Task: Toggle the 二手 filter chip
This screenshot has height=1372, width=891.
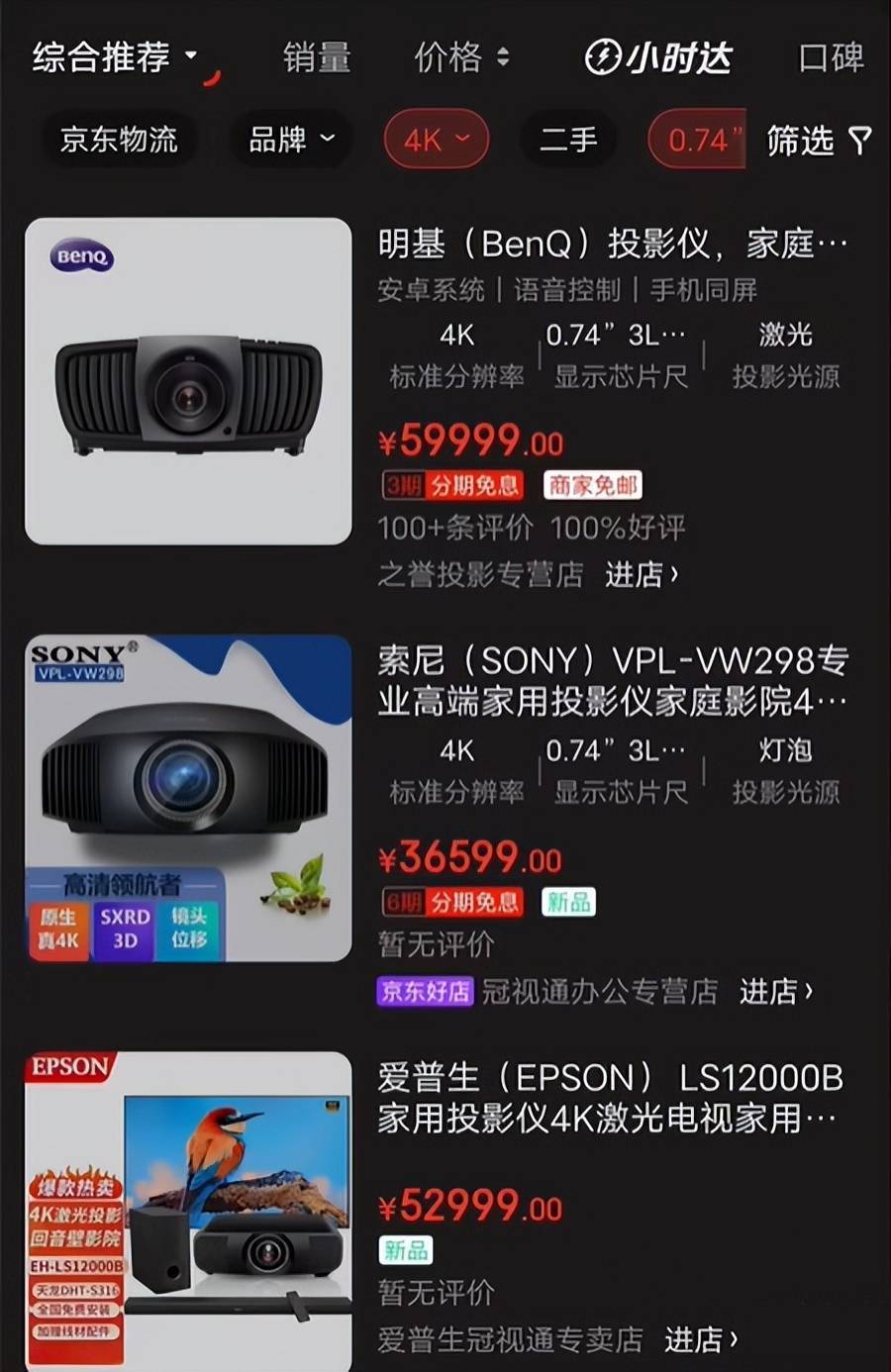Action: point(567,140)
